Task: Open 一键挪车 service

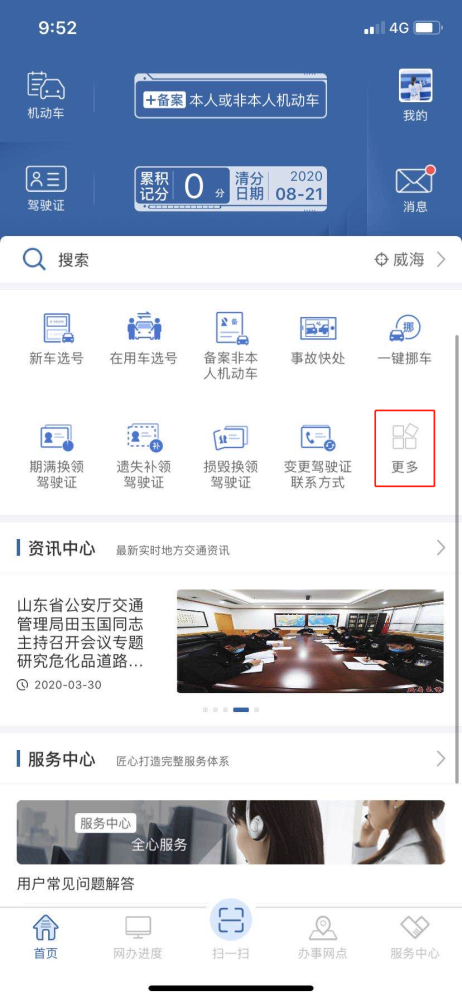Action: (405, 339)
